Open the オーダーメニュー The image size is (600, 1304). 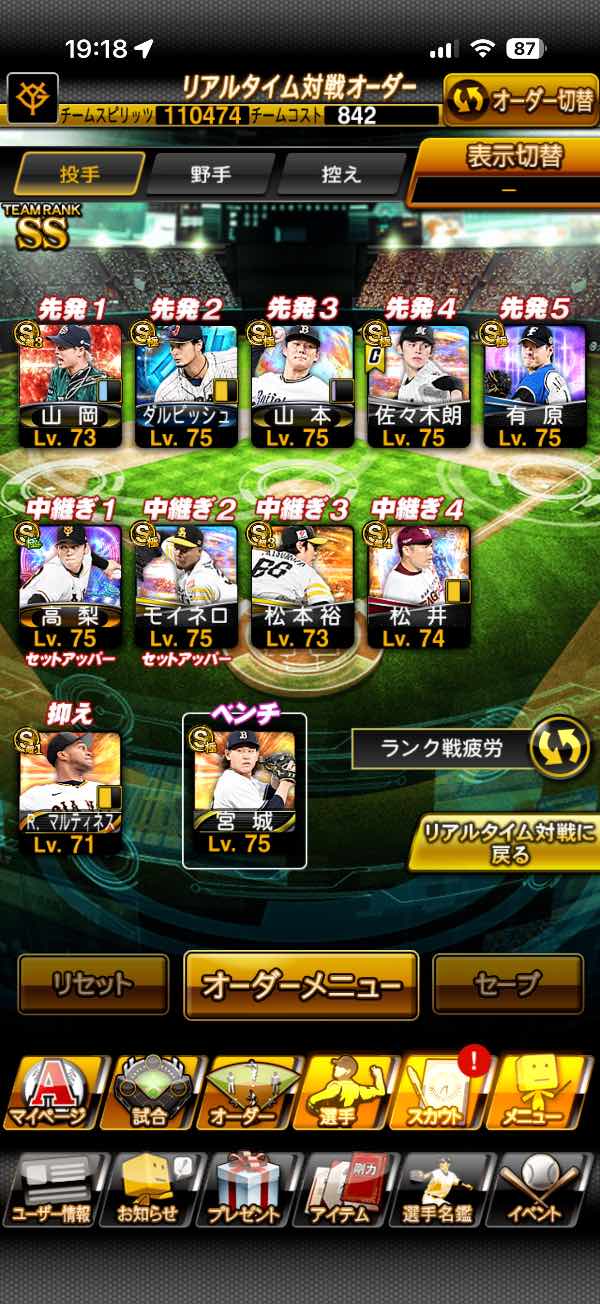[x=301, y=984]
